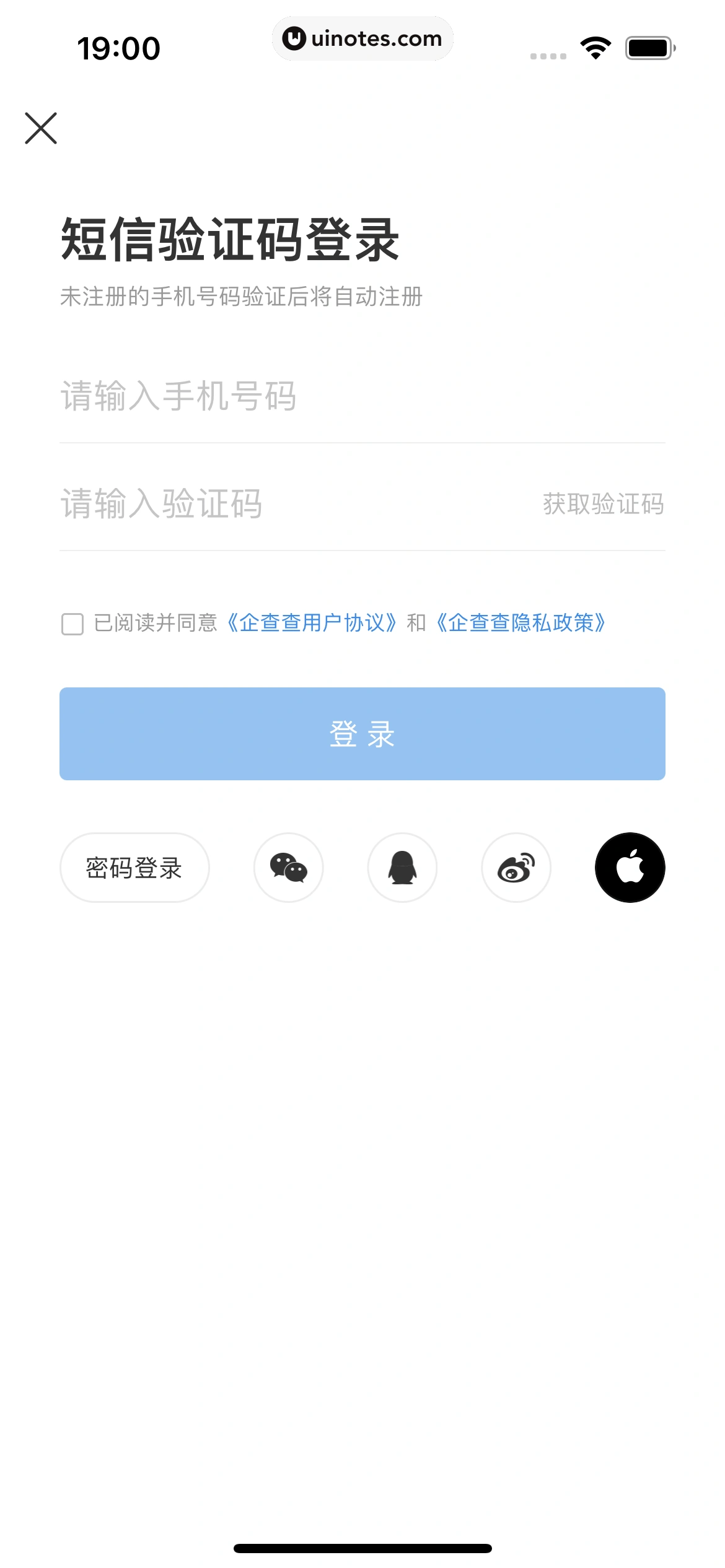Open the 企查查隐私政策 link
Screen dimensions: 725x1568
coord(521,623)
